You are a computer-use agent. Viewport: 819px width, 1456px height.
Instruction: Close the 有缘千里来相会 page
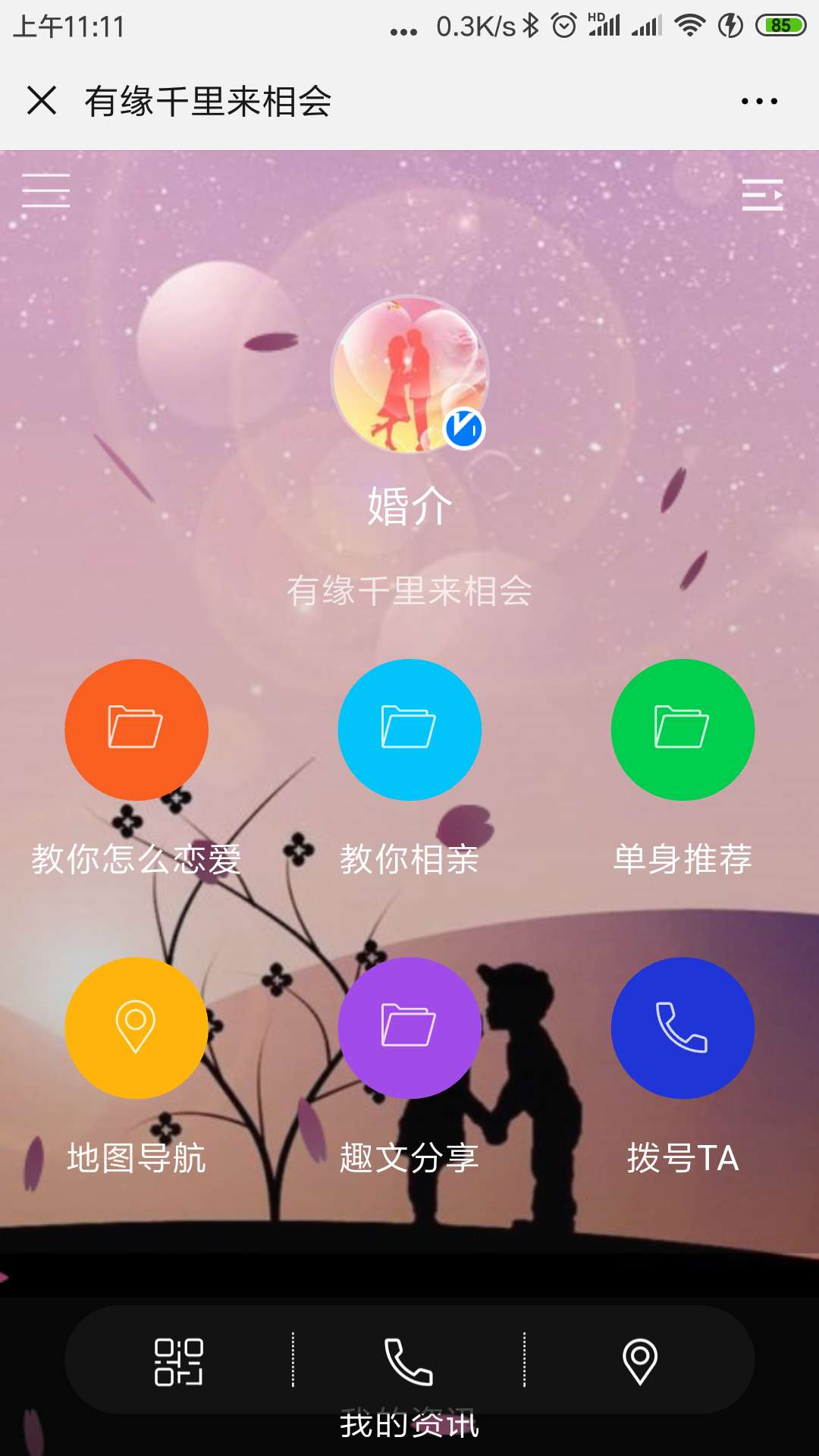(x=42, y=101)
